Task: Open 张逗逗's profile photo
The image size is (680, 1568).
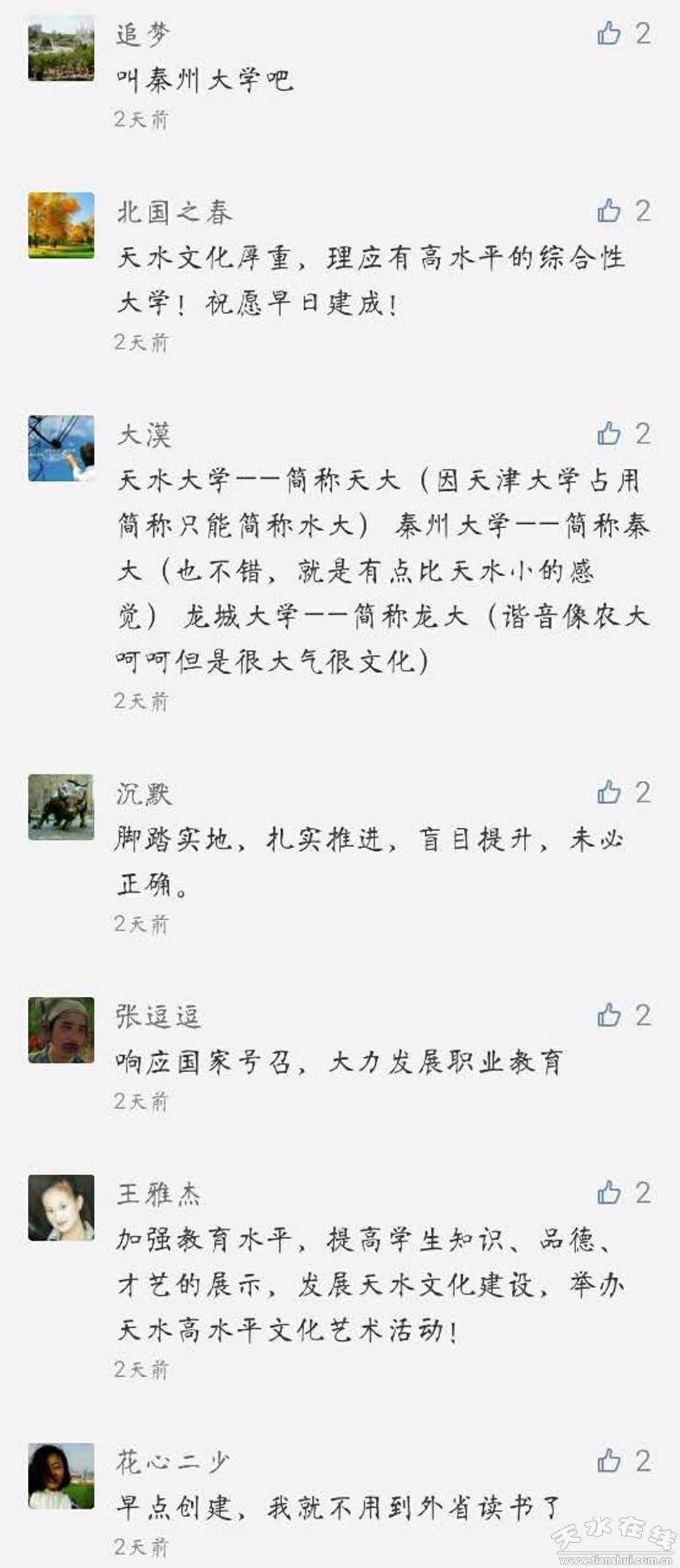Action: pyautogui.click(x=62, y=1030)
